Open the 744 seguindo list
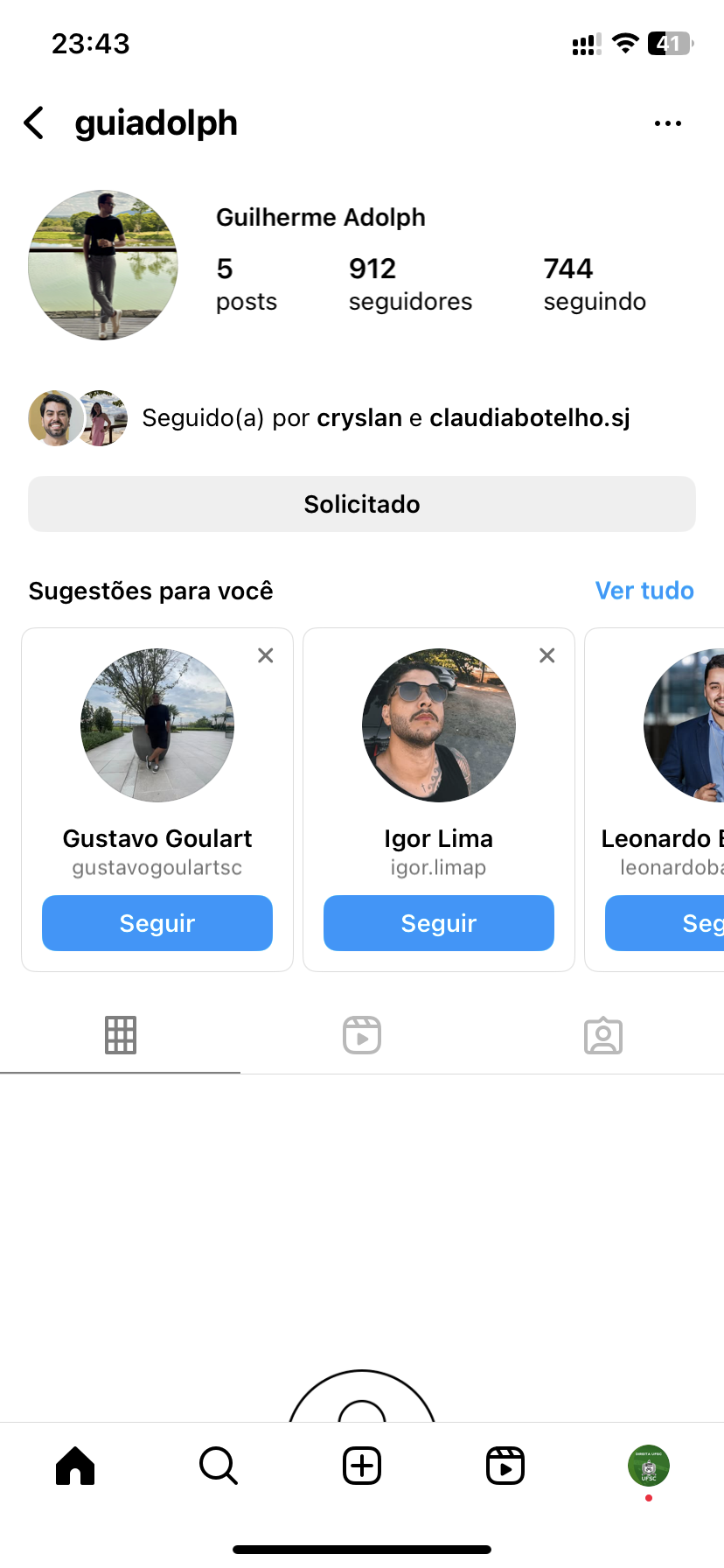 point(594,284)
